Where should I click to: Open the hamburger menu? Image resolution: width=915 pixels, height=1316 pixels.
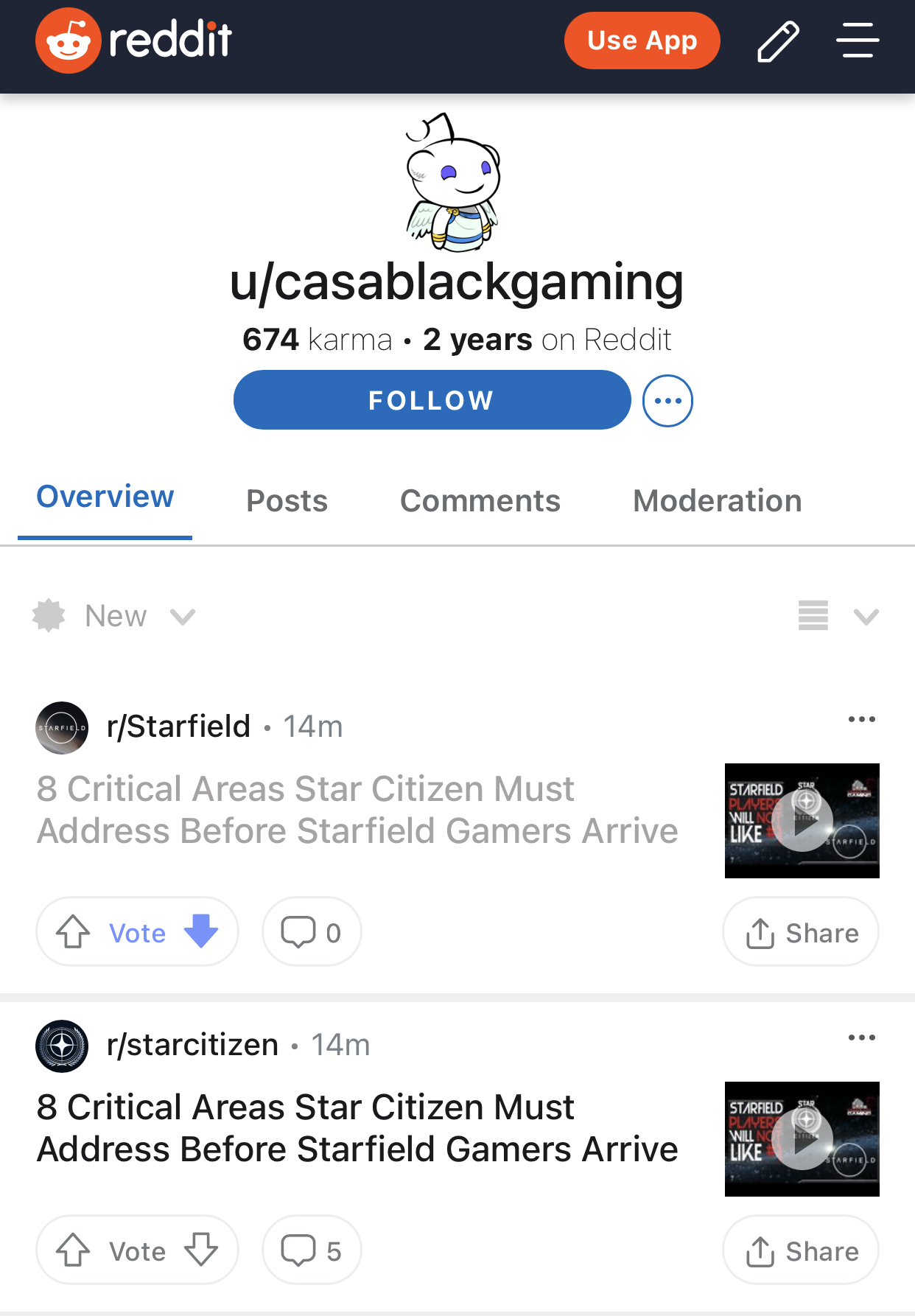click(858, 41)
